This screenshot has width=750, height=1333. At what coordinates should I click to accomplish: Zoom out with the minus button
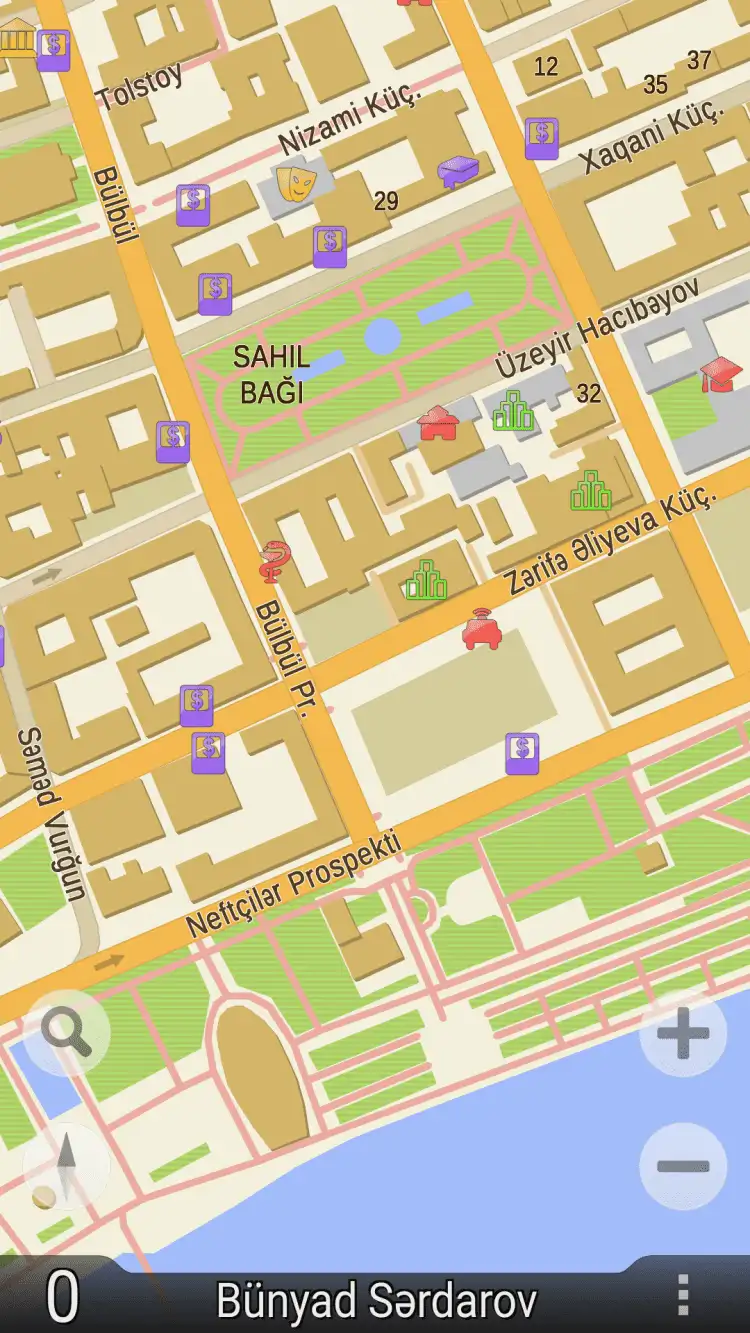click(683, 1166)
